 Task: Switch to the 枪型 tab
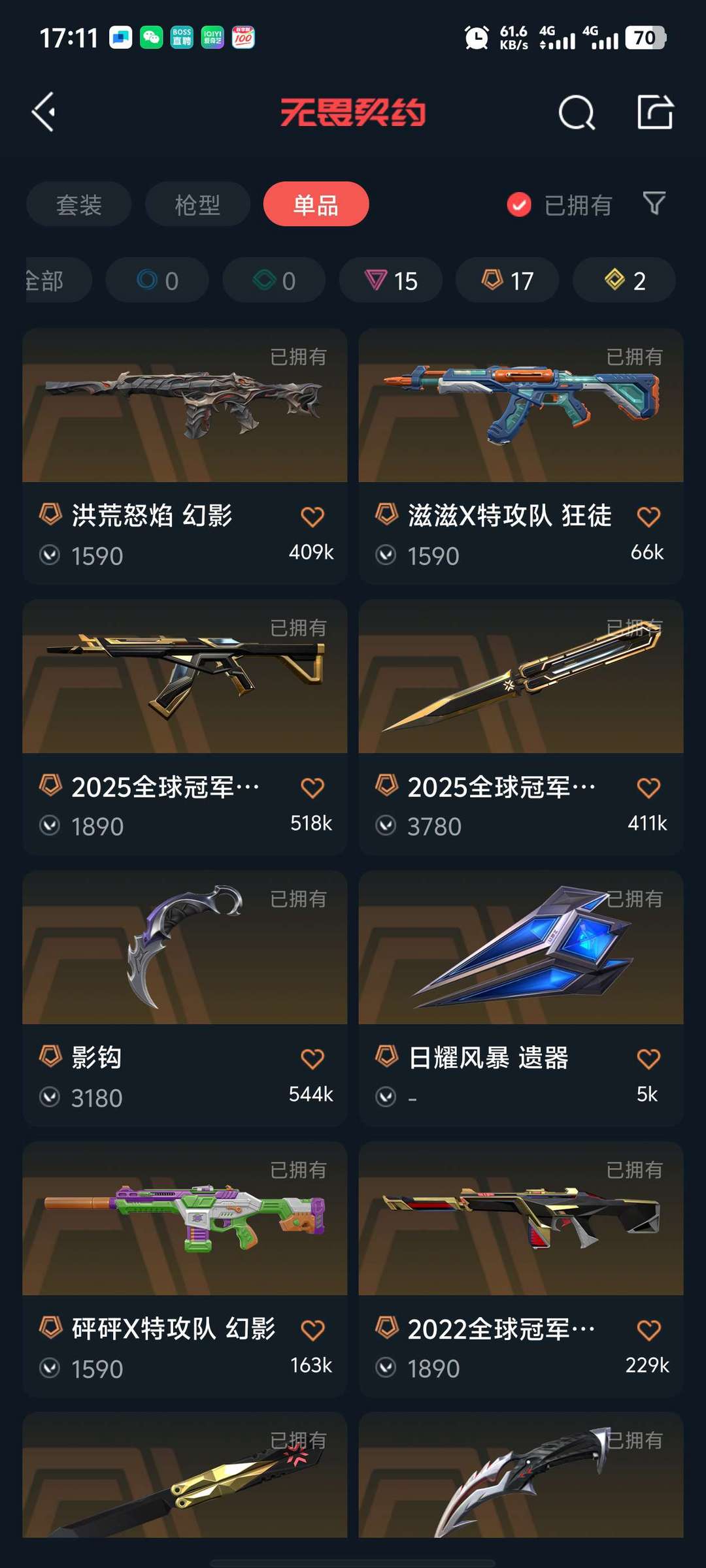(197, 204)
